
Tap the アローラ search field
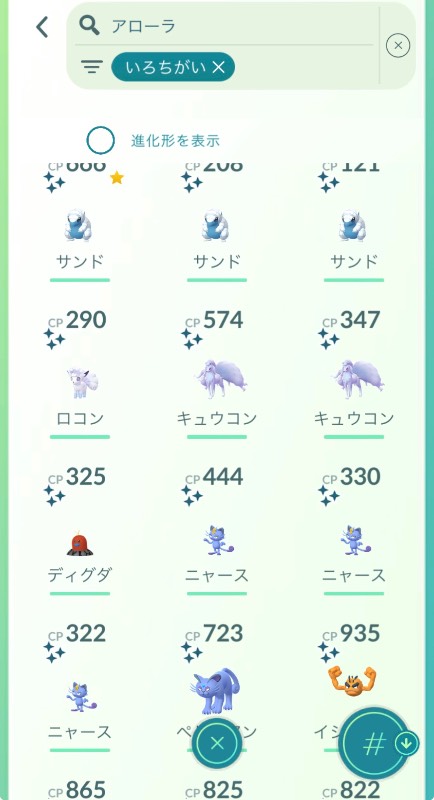click(x=224, y=26)
